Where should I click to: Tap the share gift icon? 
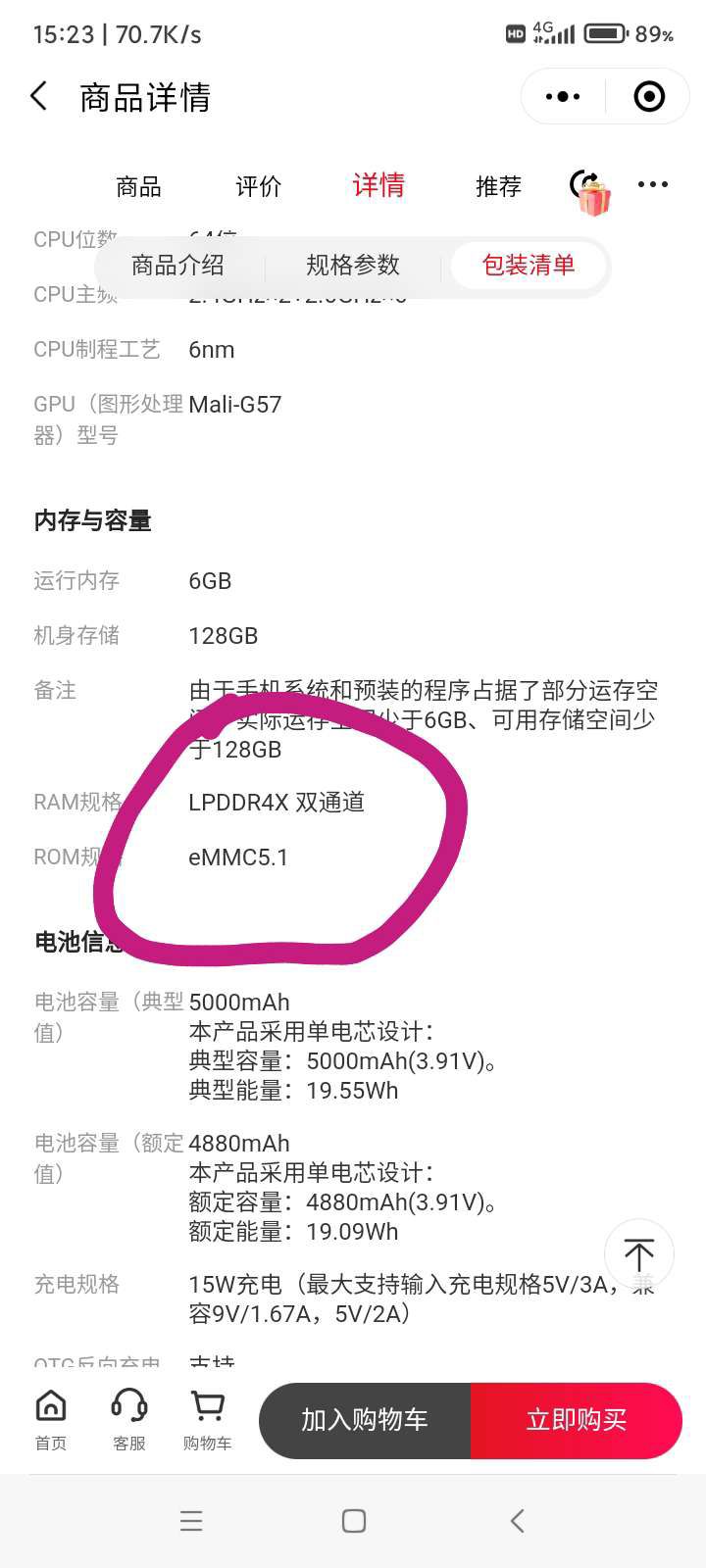coord(590,191)
